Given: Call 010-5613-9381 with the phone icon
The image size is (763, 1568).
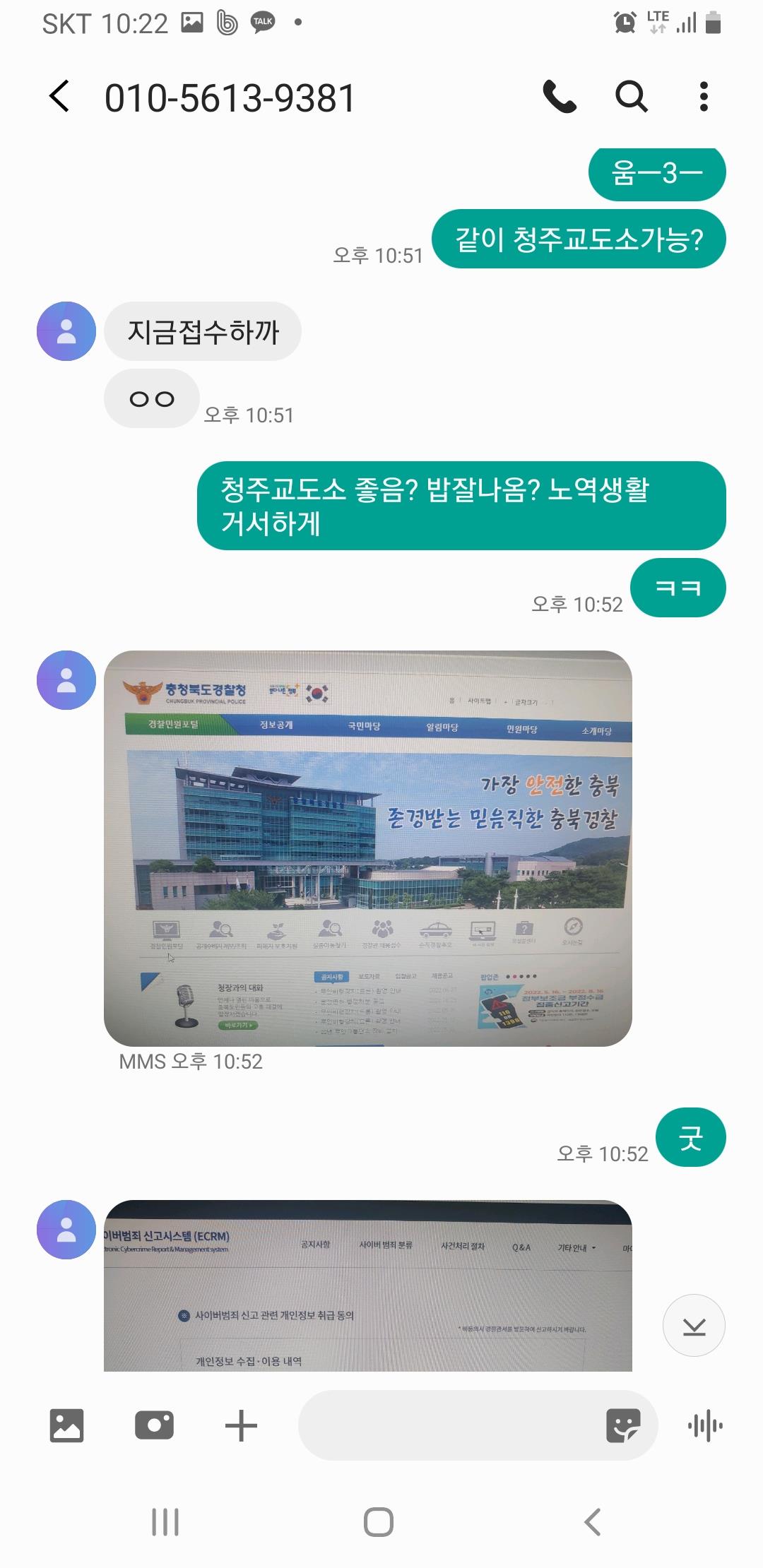Looking at the screenshot, I should pyautogui.click(x=560, y=97).
